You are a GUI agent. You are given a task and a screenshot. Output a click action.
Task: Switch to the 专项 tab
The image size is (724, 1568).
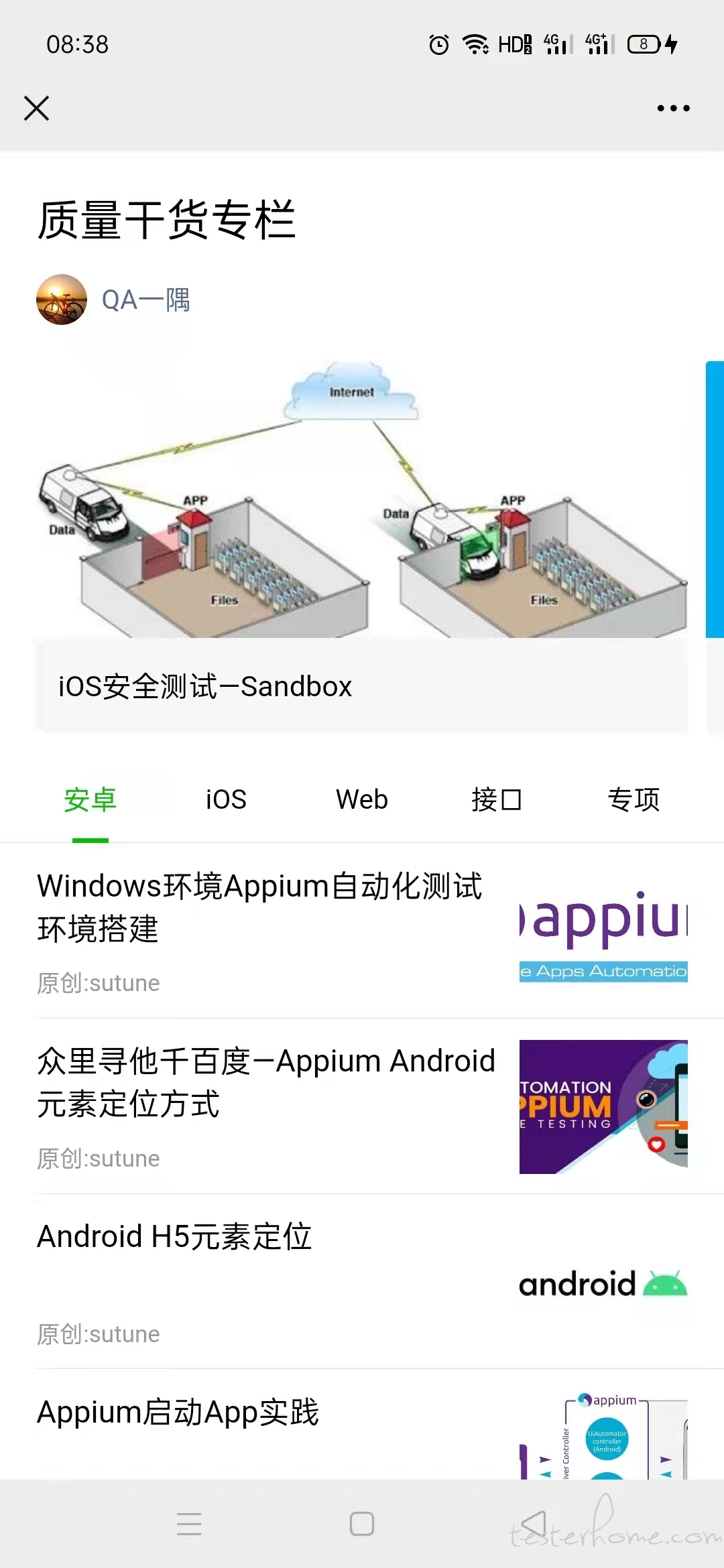click(x=633, y=799)
